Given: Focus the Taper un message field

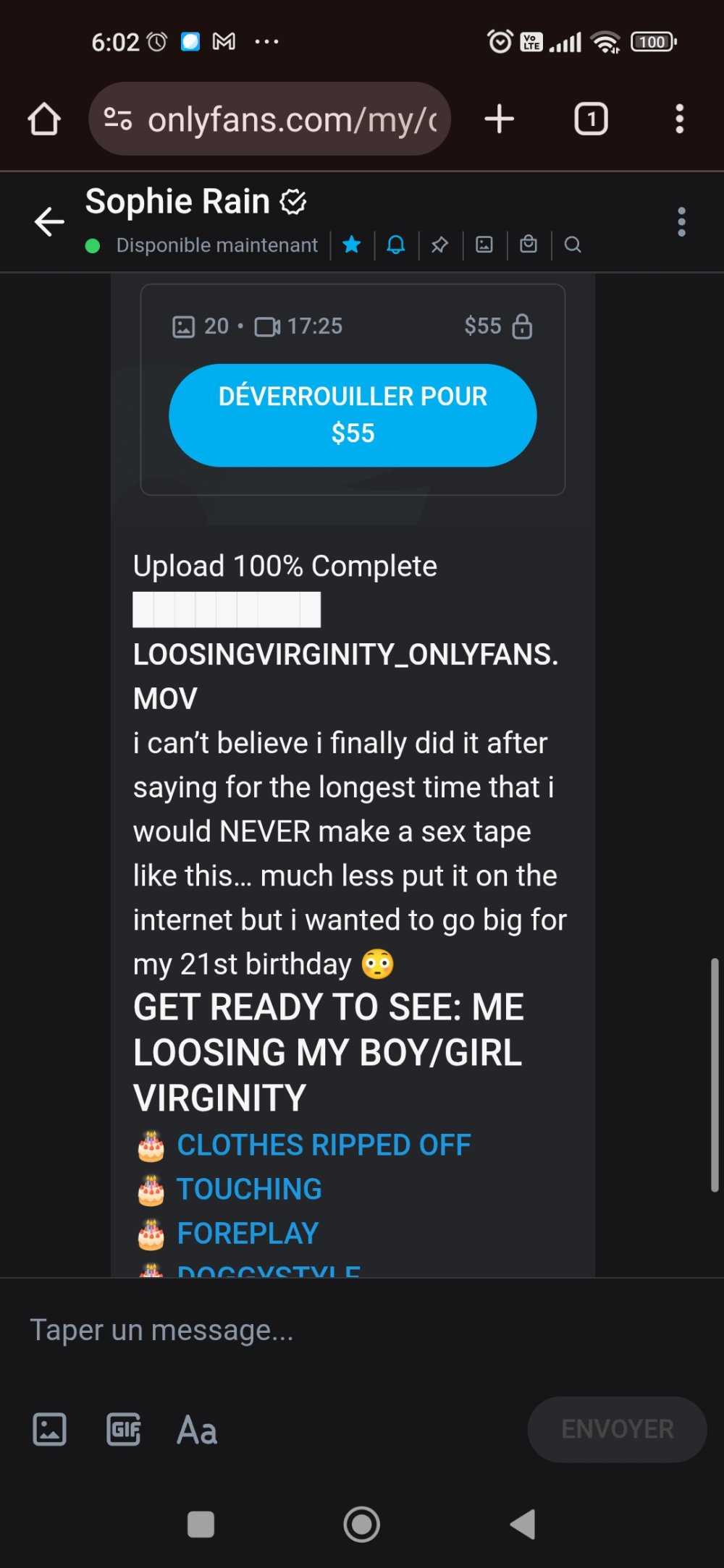Looking at the screenshot, I should point(290,1330).
